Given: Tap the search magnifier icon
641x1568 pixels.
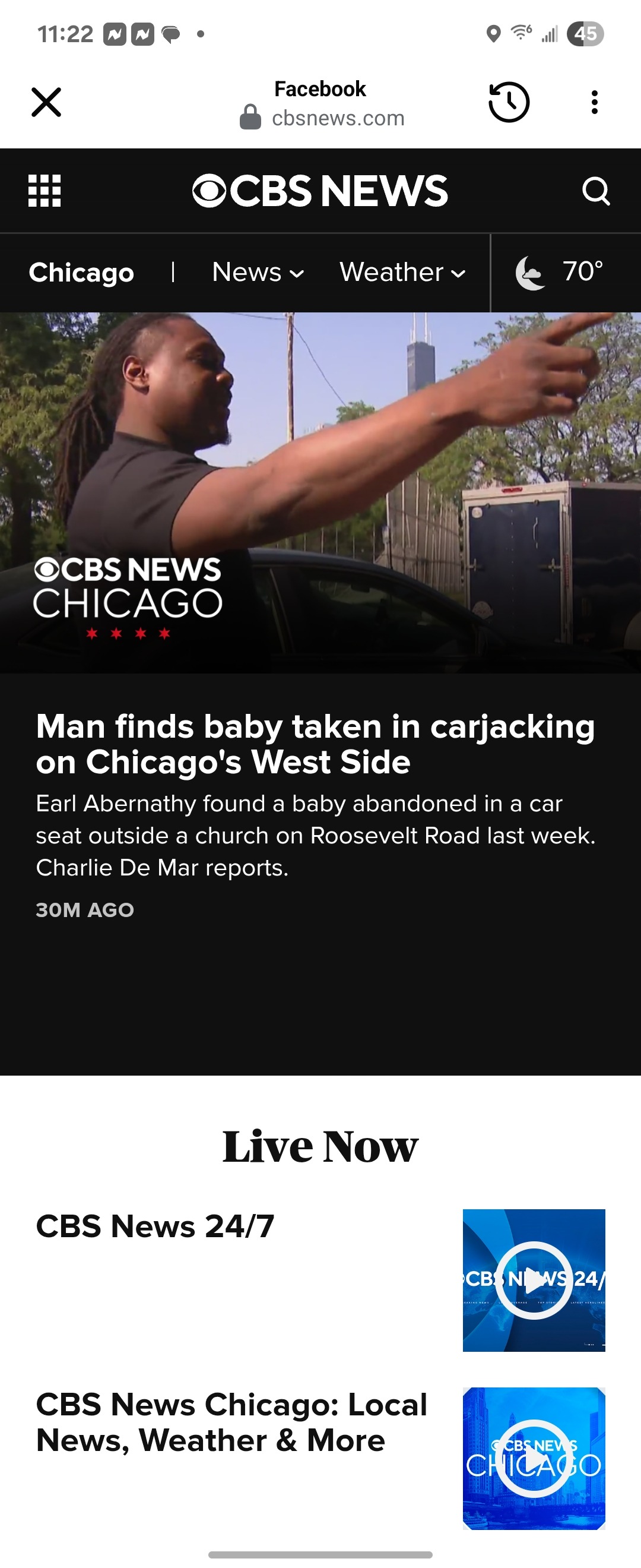Looking at the screenshot, I should pos(595,191).
